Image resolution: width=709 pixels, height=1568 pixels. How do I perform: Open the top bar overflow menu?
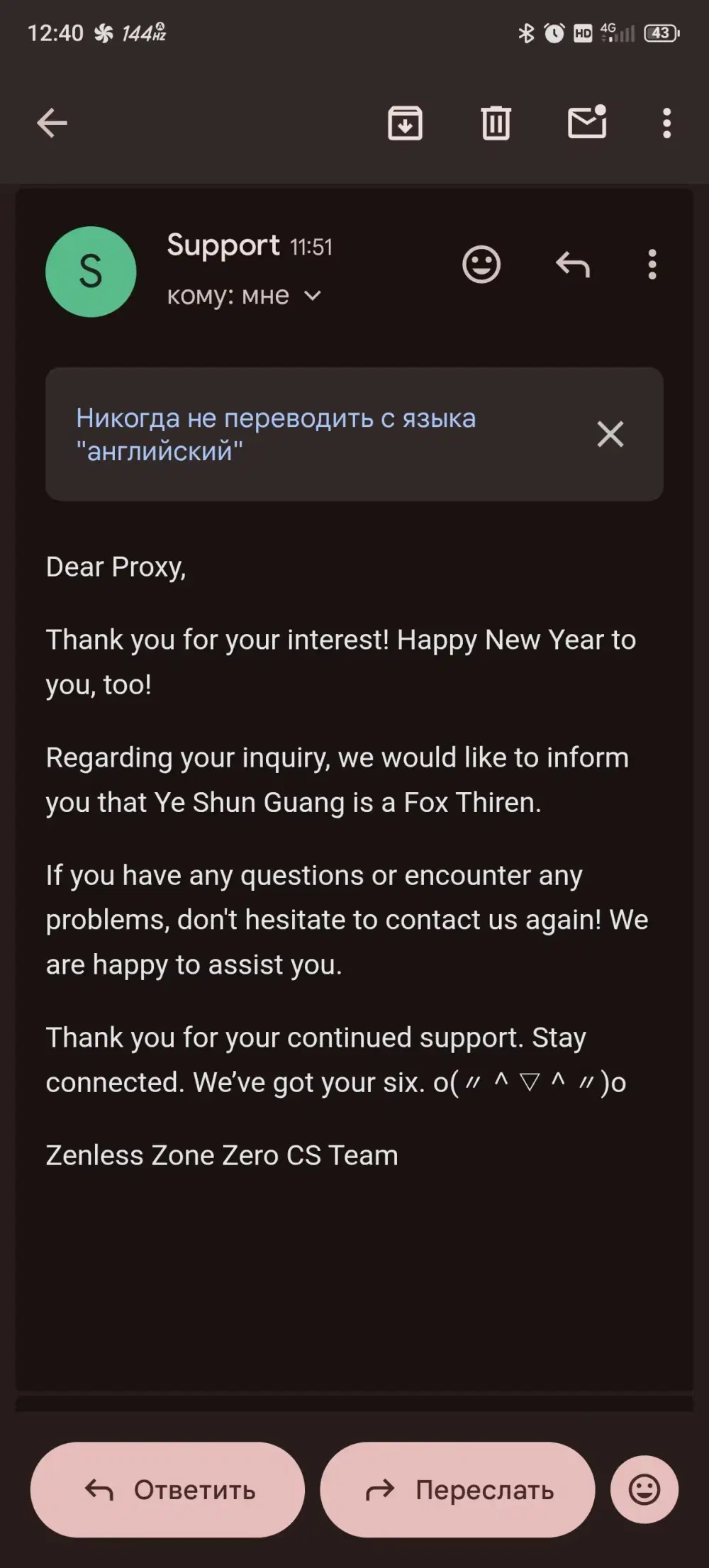(666, 123)
